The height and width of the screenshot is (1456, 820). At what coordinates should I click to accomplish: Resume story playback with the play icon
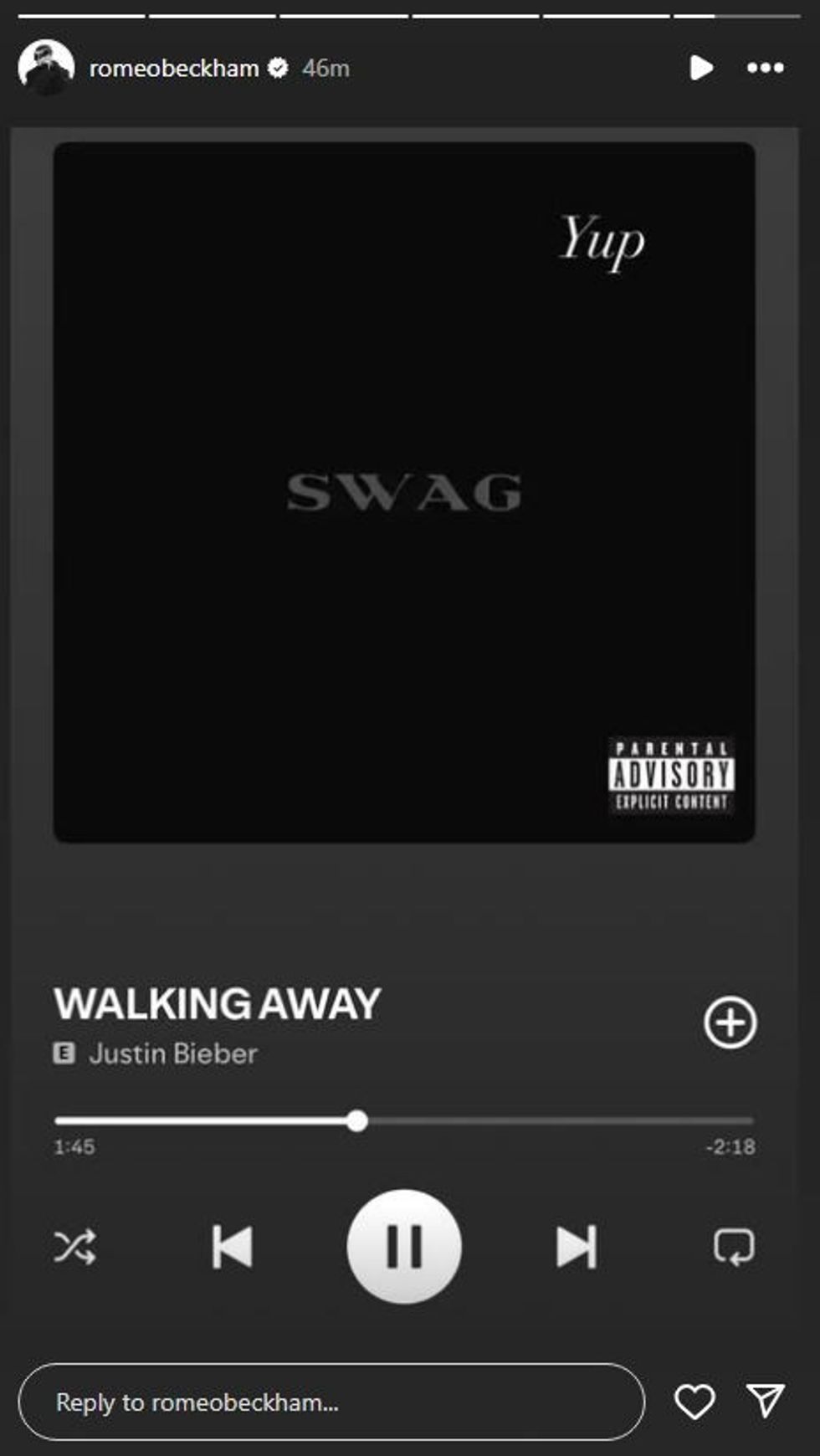point(701,68)
